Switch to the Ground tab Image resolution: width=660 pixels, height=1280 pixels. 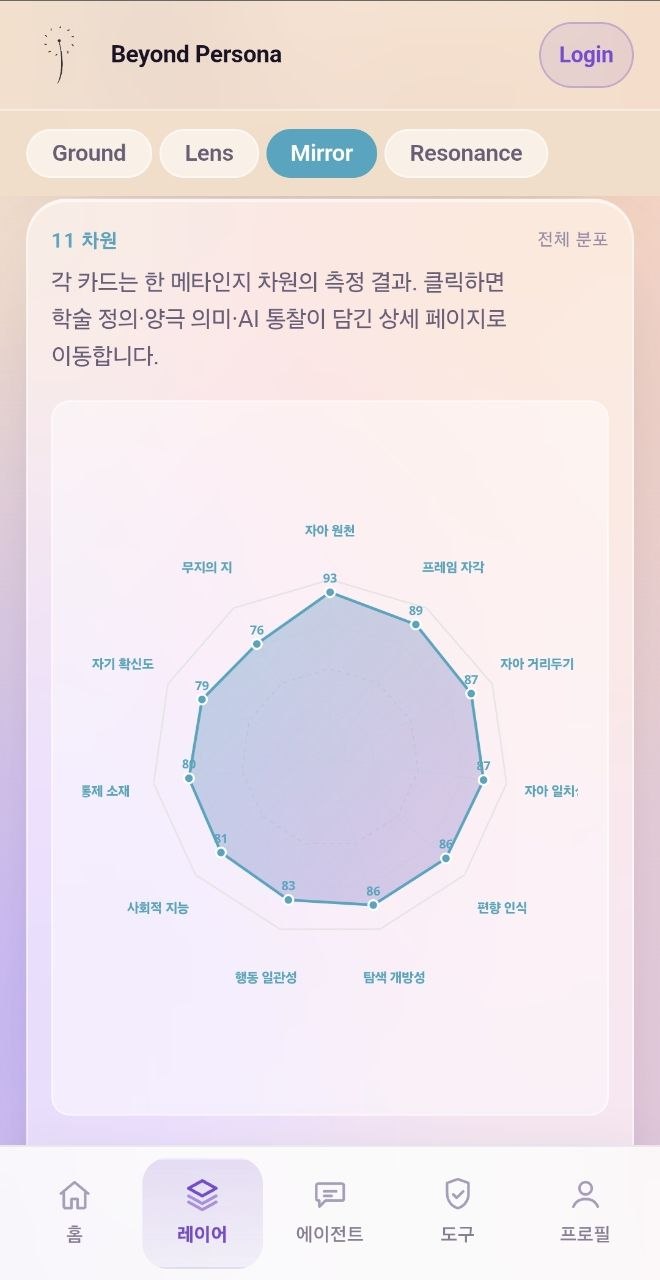tap(89, 153)
